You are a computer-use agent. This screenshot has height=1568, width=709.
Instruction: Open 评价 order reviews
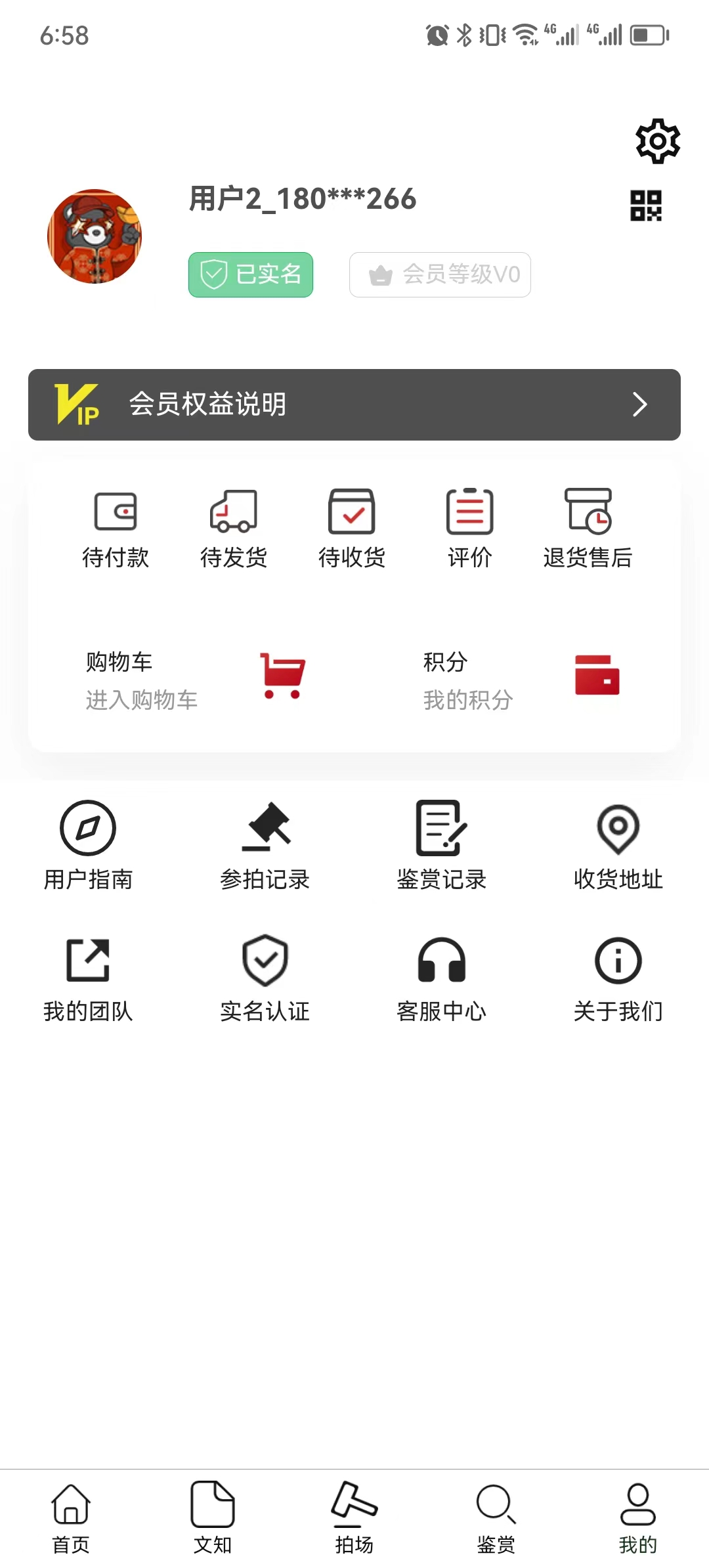469,525
